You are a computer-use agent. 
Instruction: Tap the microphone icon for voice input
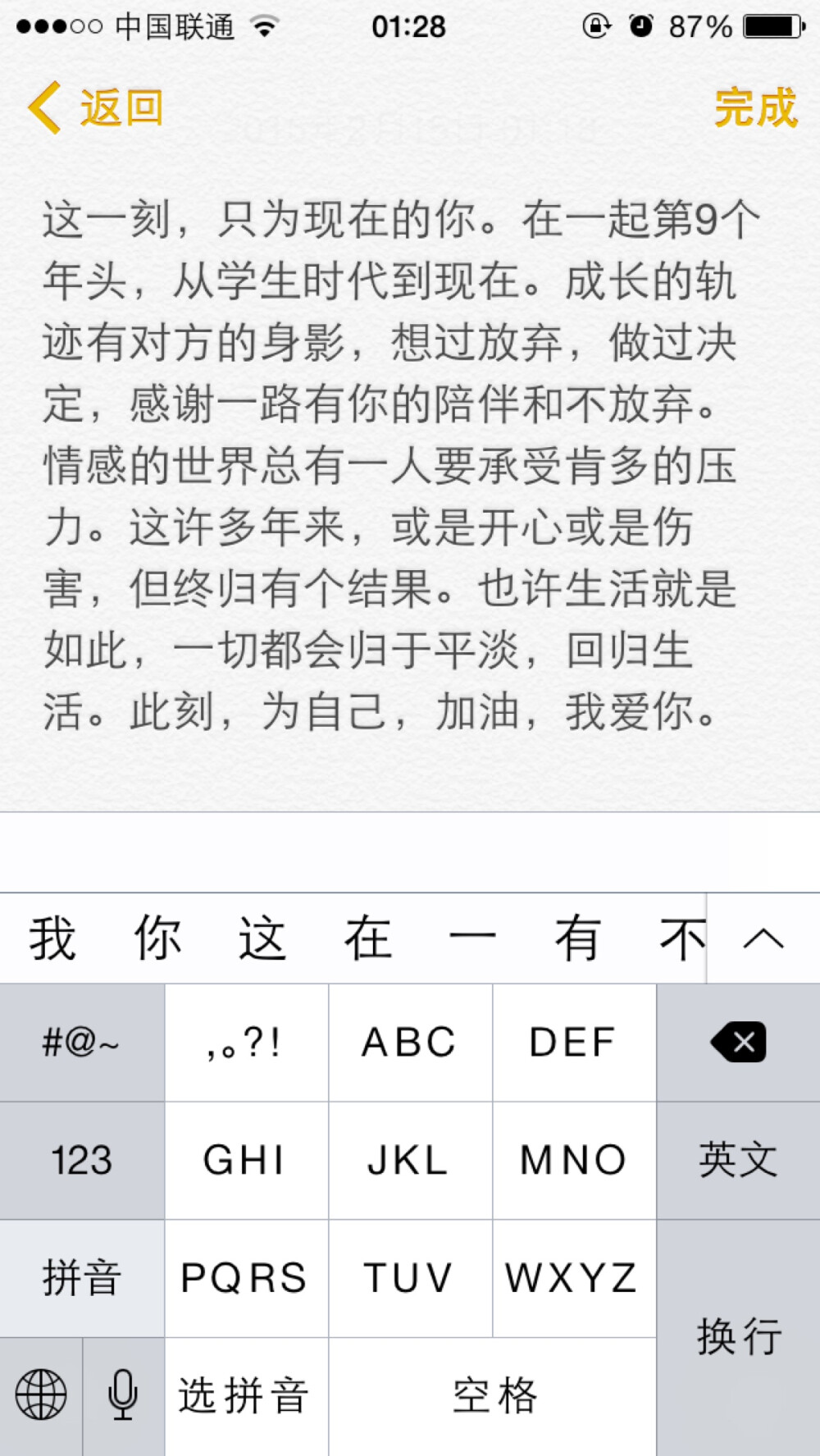pyautogui.click(x=121, y=1394)
